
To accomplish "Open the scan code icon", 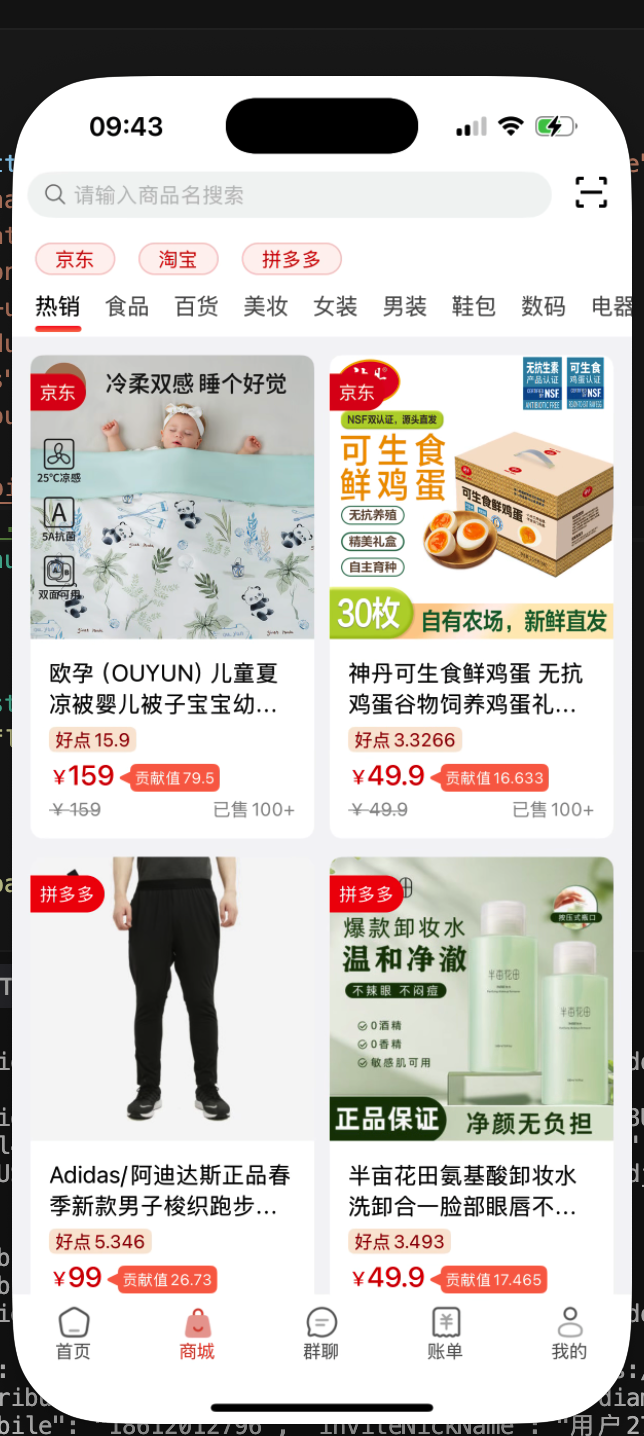I will [590, 192].
